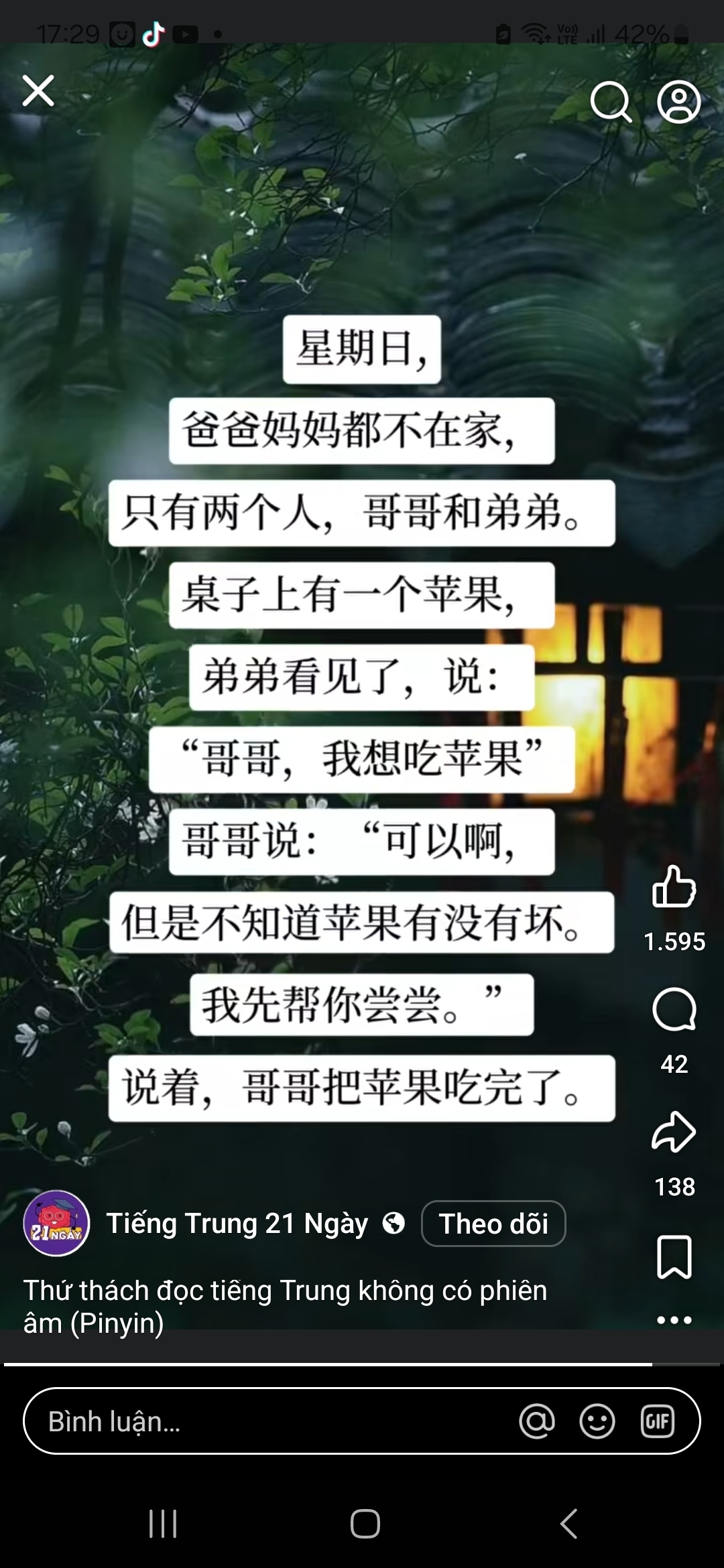Open recent apps from navigation bar
Screen dimensions: 724x1568
click(163, 1523)
